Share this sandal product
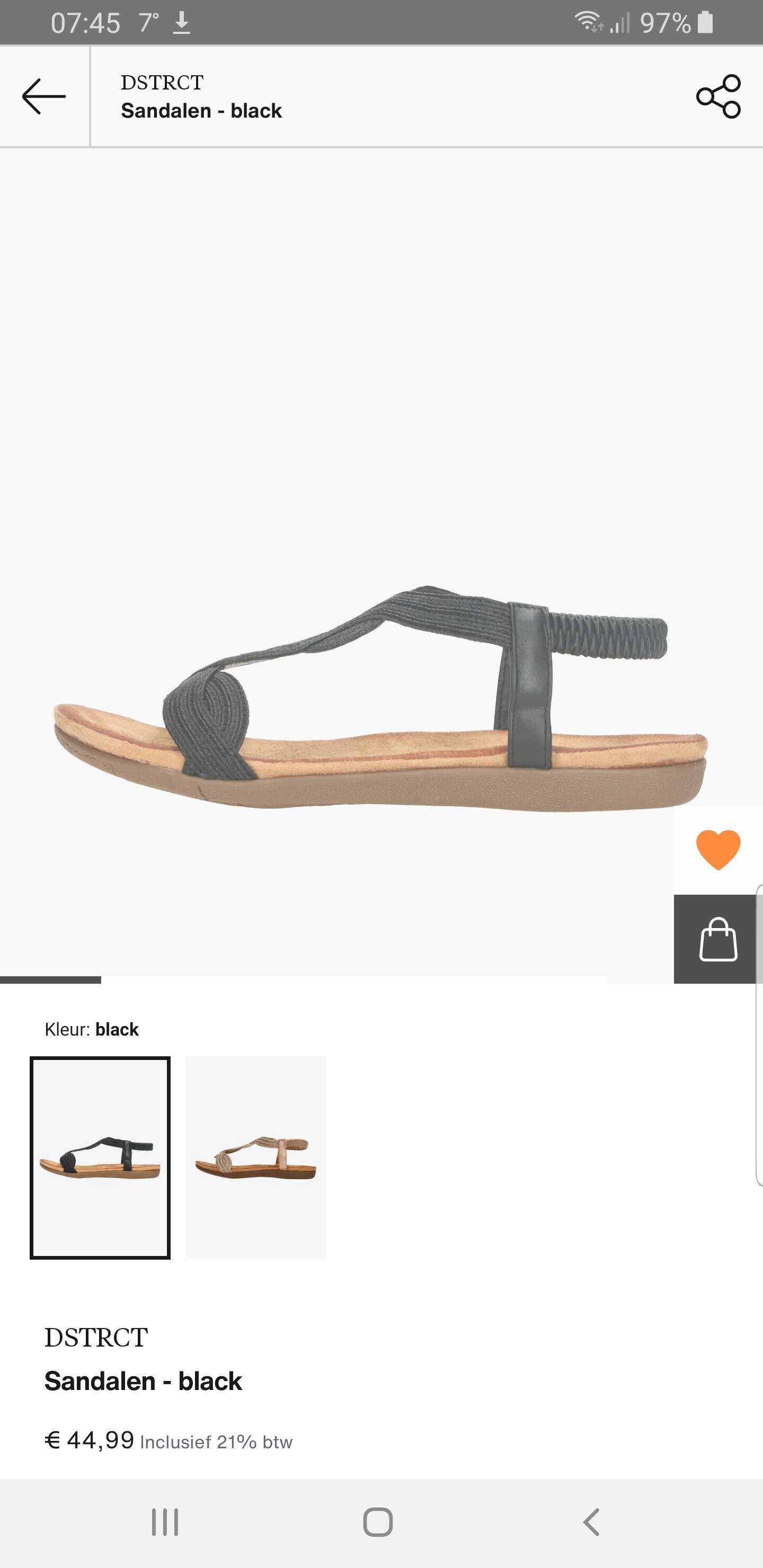763x1568 pixels. (x=718, y=96)
